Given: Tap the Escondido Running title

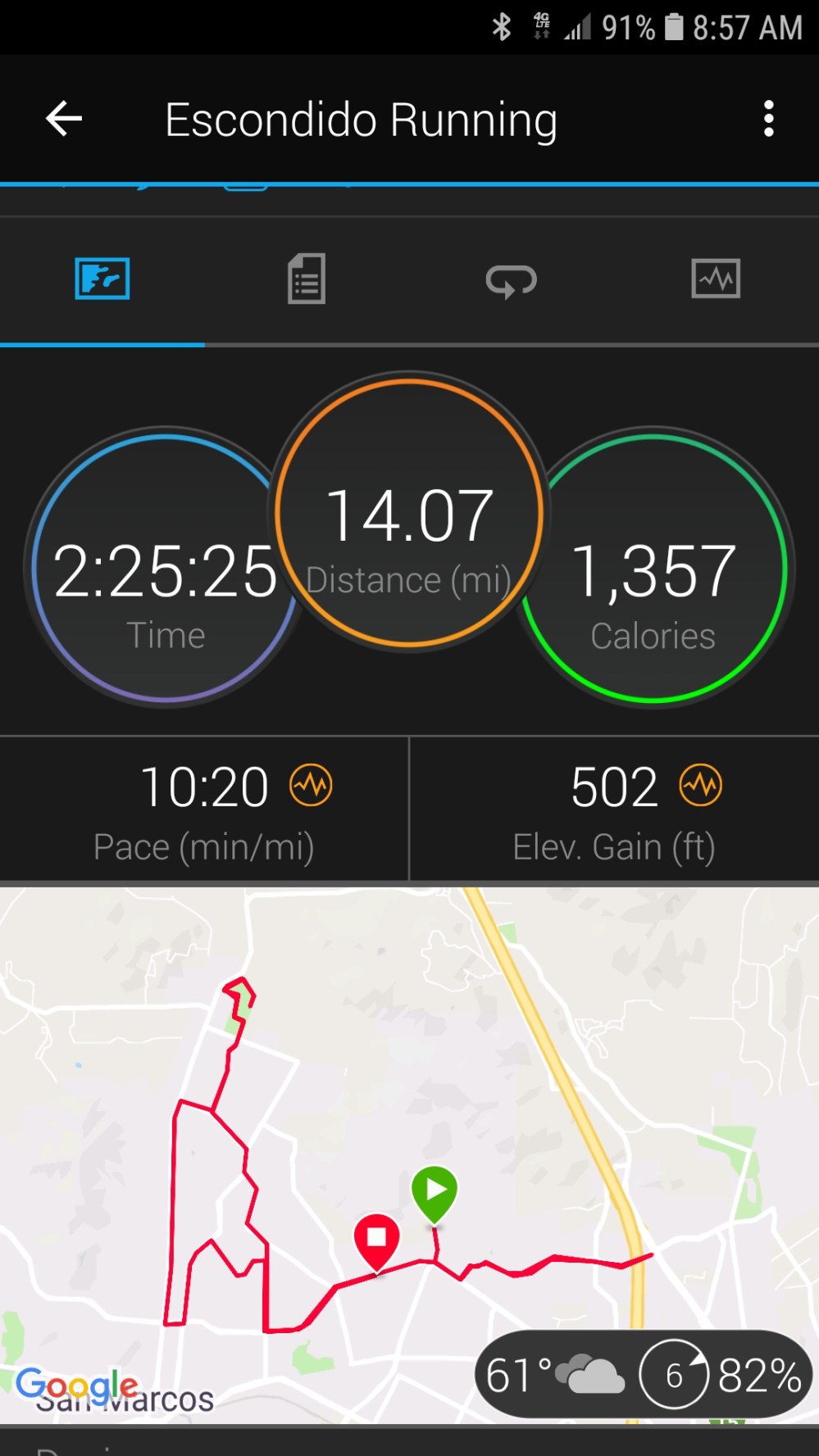Looking at the screenshot, I should (361, 119).
